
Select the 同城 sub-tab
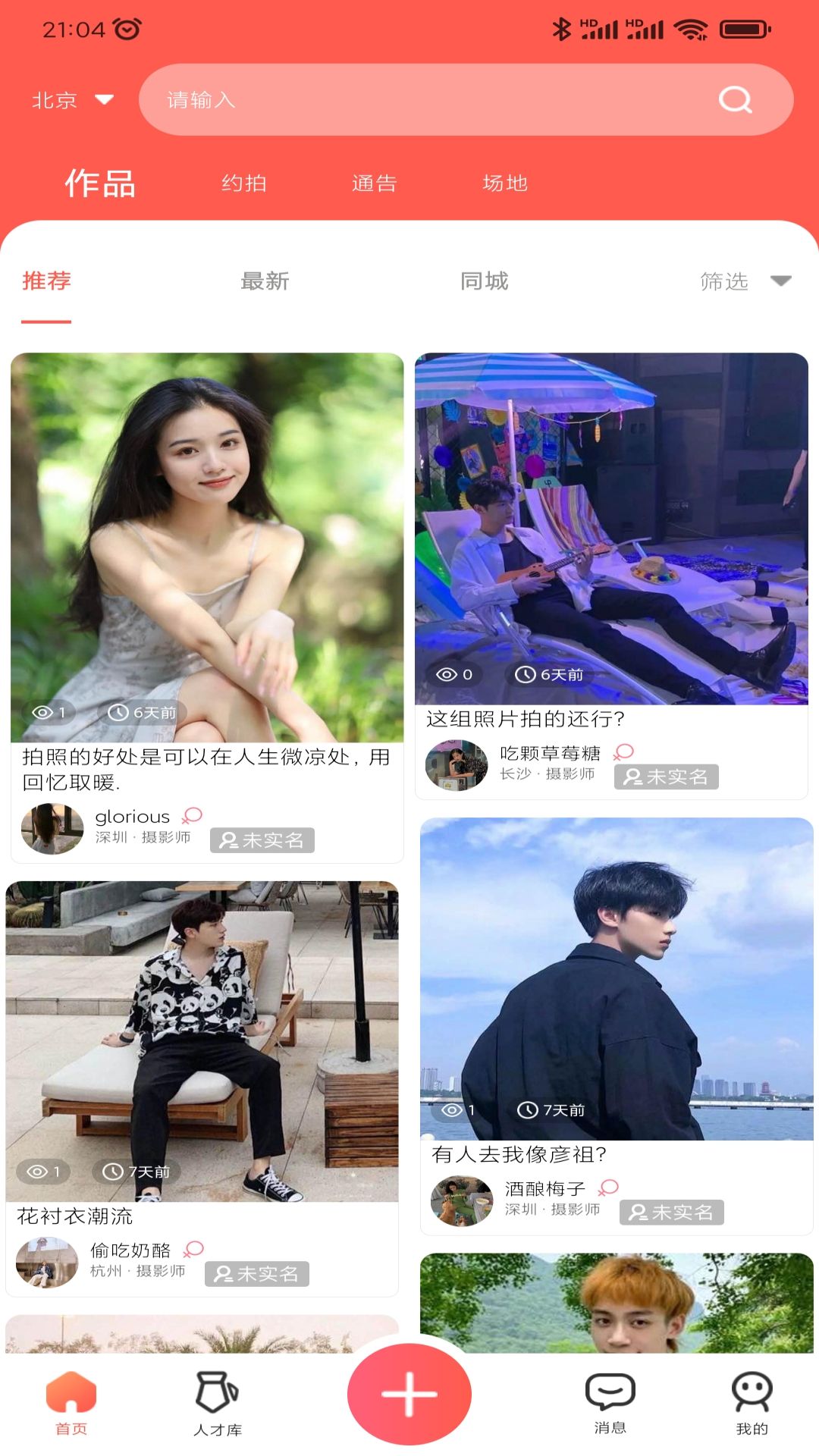pyautogui.click(x=485, y=281)
